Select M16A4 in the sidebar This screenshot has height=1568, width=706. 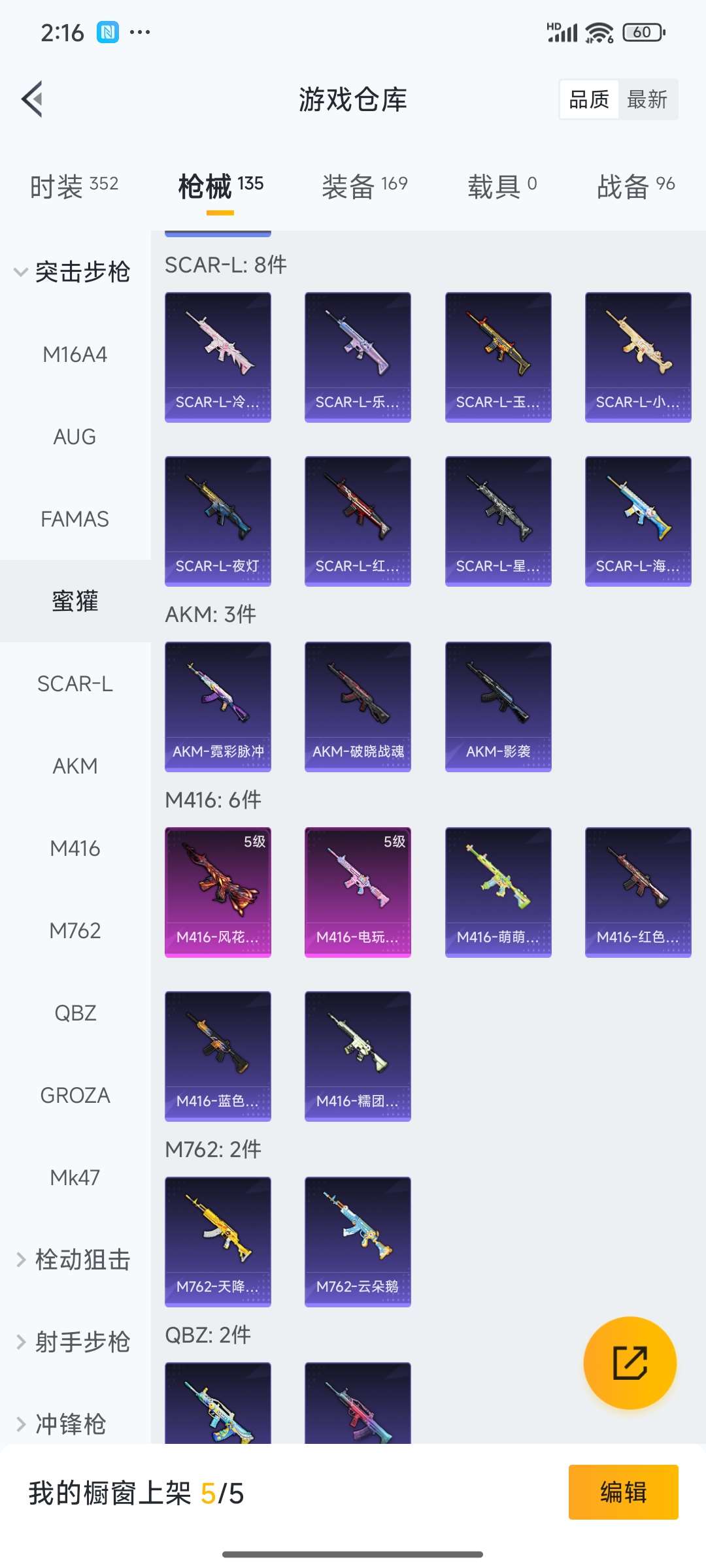tap(75, 355)
